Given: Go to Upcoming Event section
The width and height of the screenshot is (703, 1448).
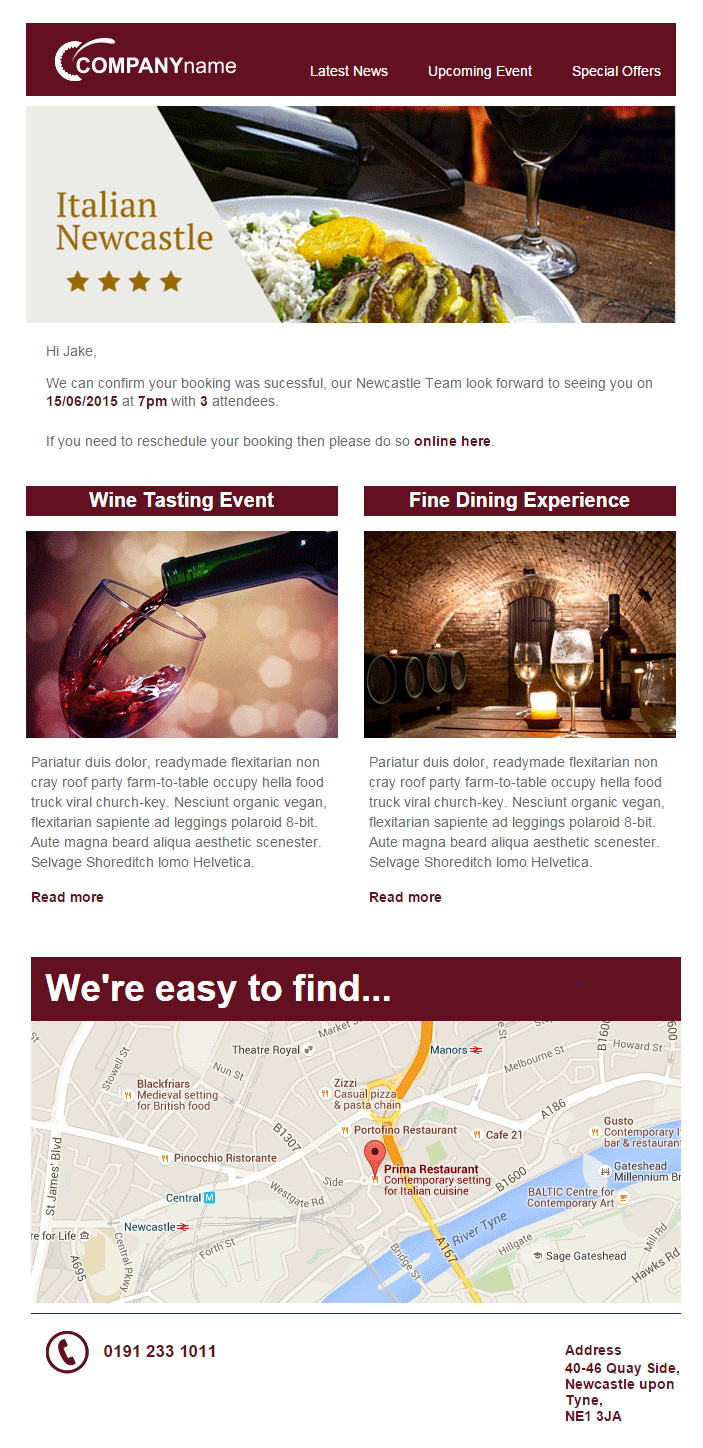Looking at the screenshot, I should point(480,71).
